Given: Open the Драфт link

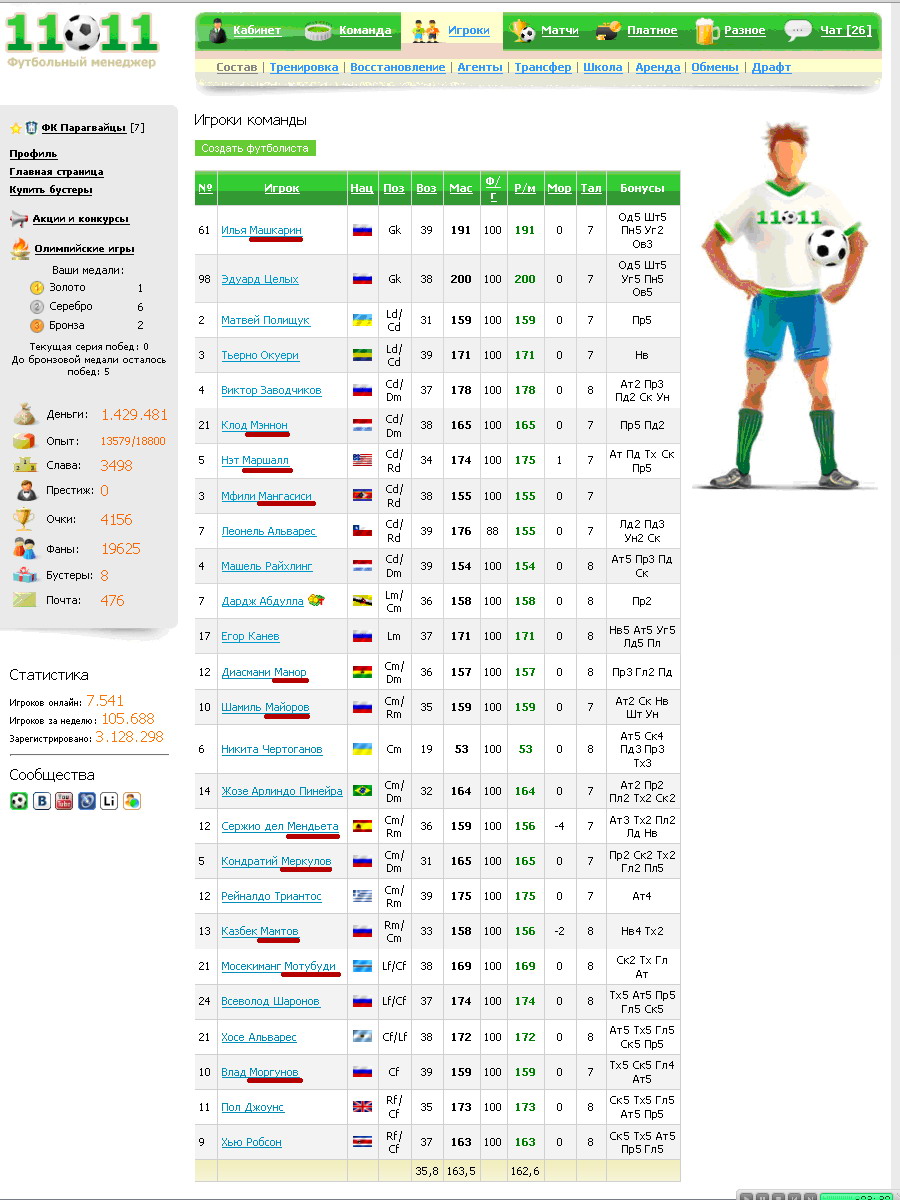Looking at the screenshot, I should tap(771, 67).
